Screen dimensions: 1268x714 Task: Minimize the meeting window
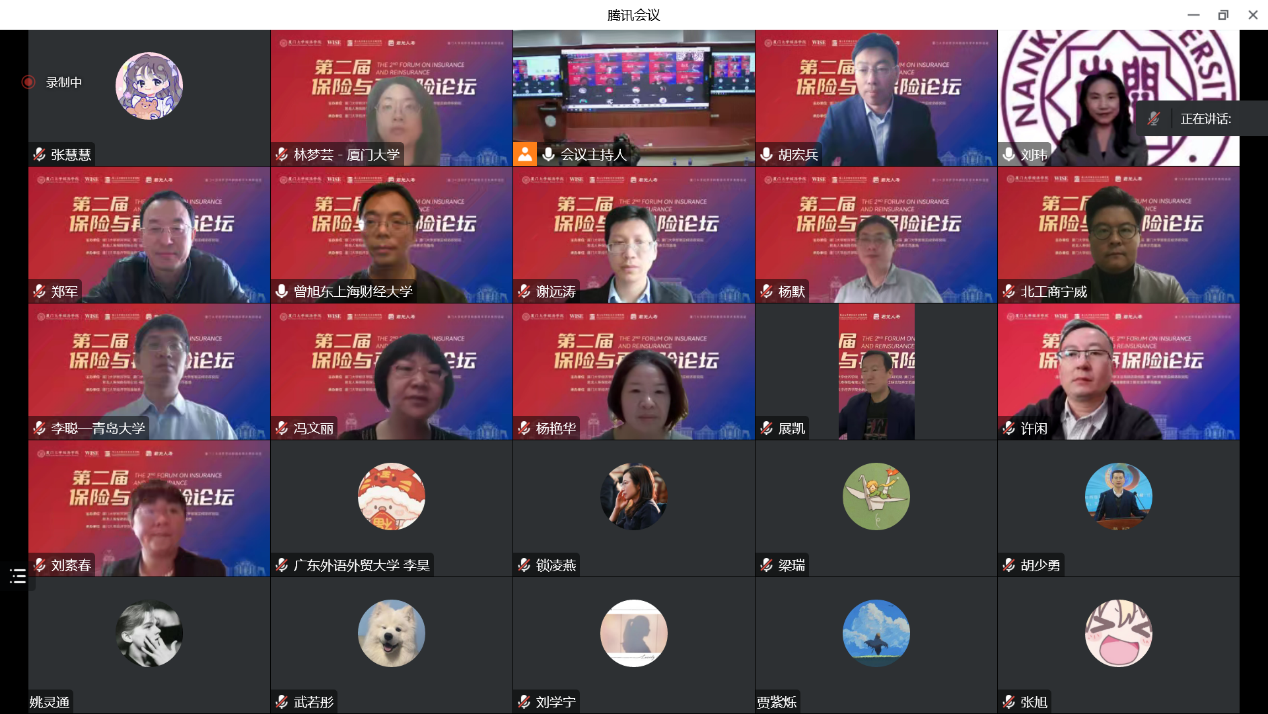1193,15
